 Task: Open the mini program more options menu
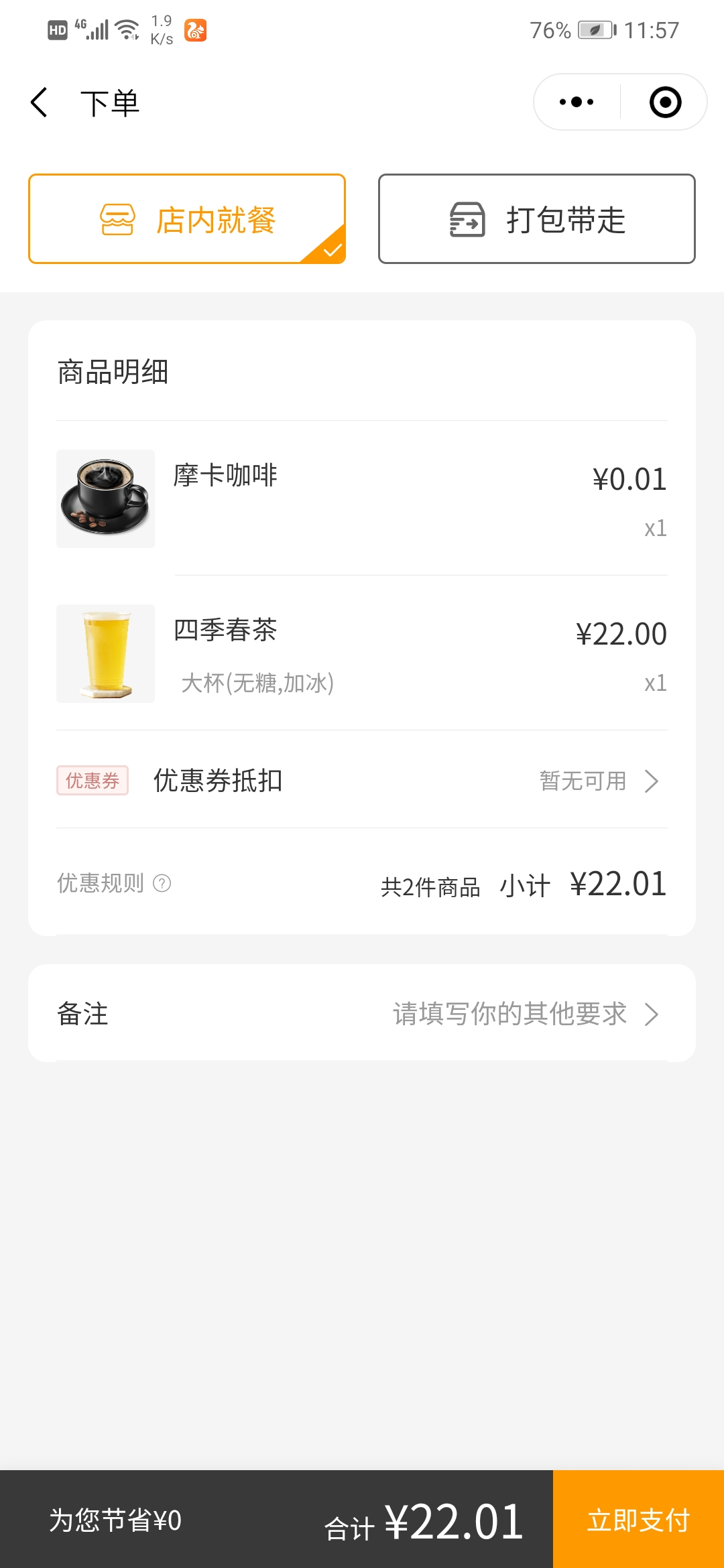click(x=577, y=103)
